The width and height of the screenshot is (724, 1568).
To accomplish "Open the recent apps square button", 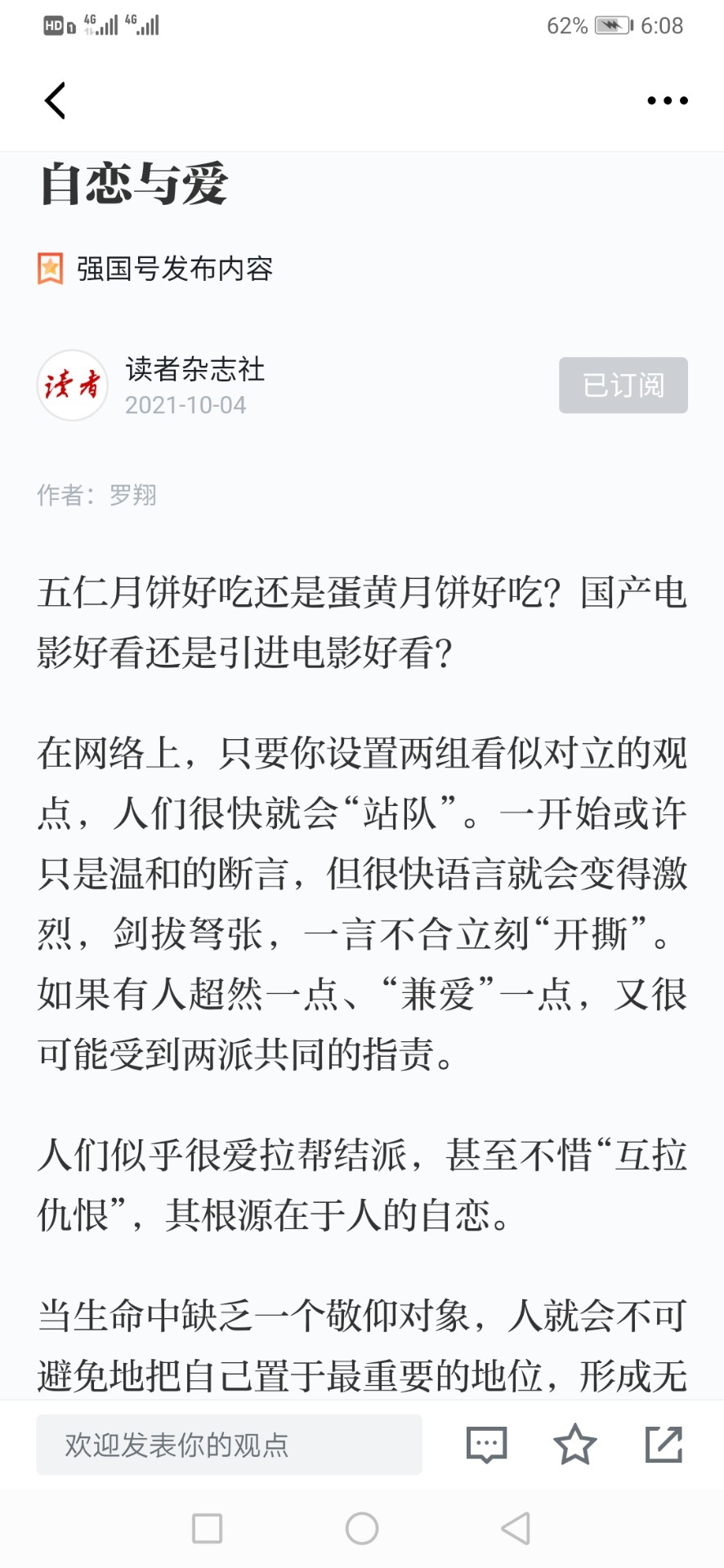I will click(x=207, y=1528).
